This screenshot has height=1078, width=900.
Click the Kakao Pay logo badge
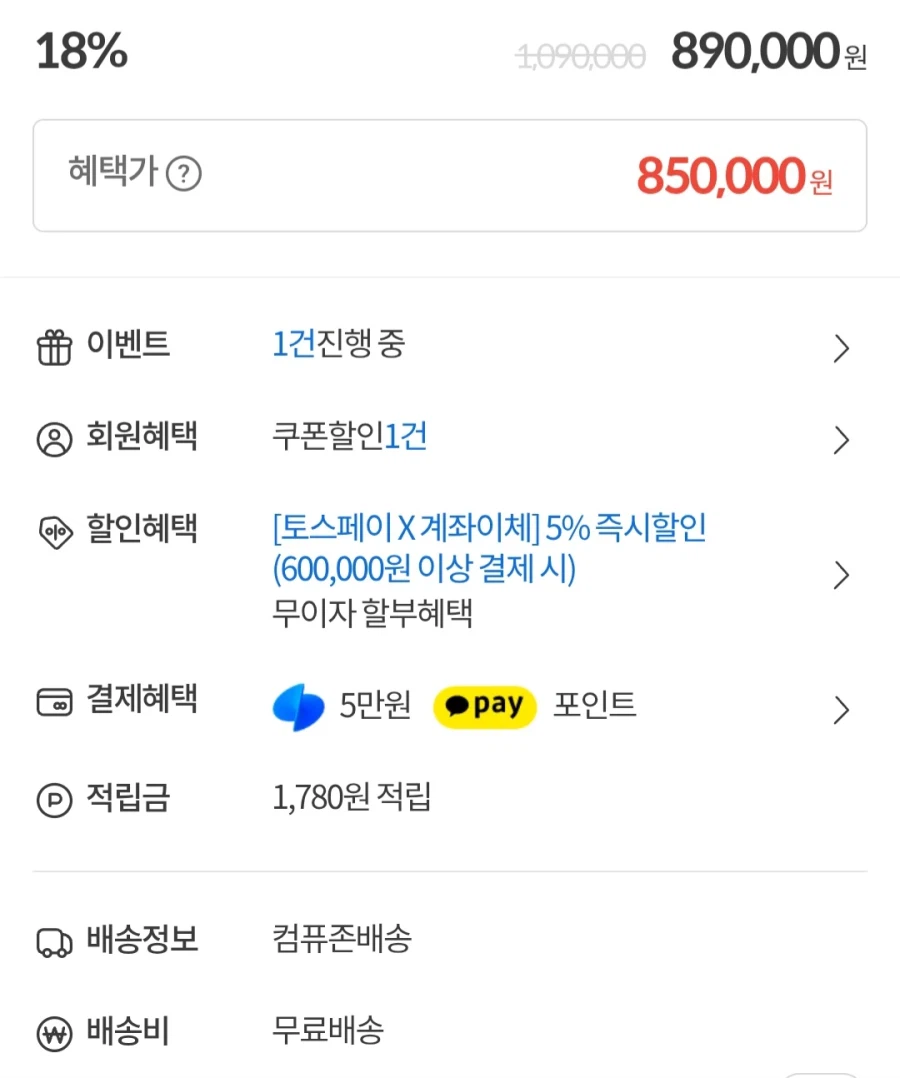point(484,706)
